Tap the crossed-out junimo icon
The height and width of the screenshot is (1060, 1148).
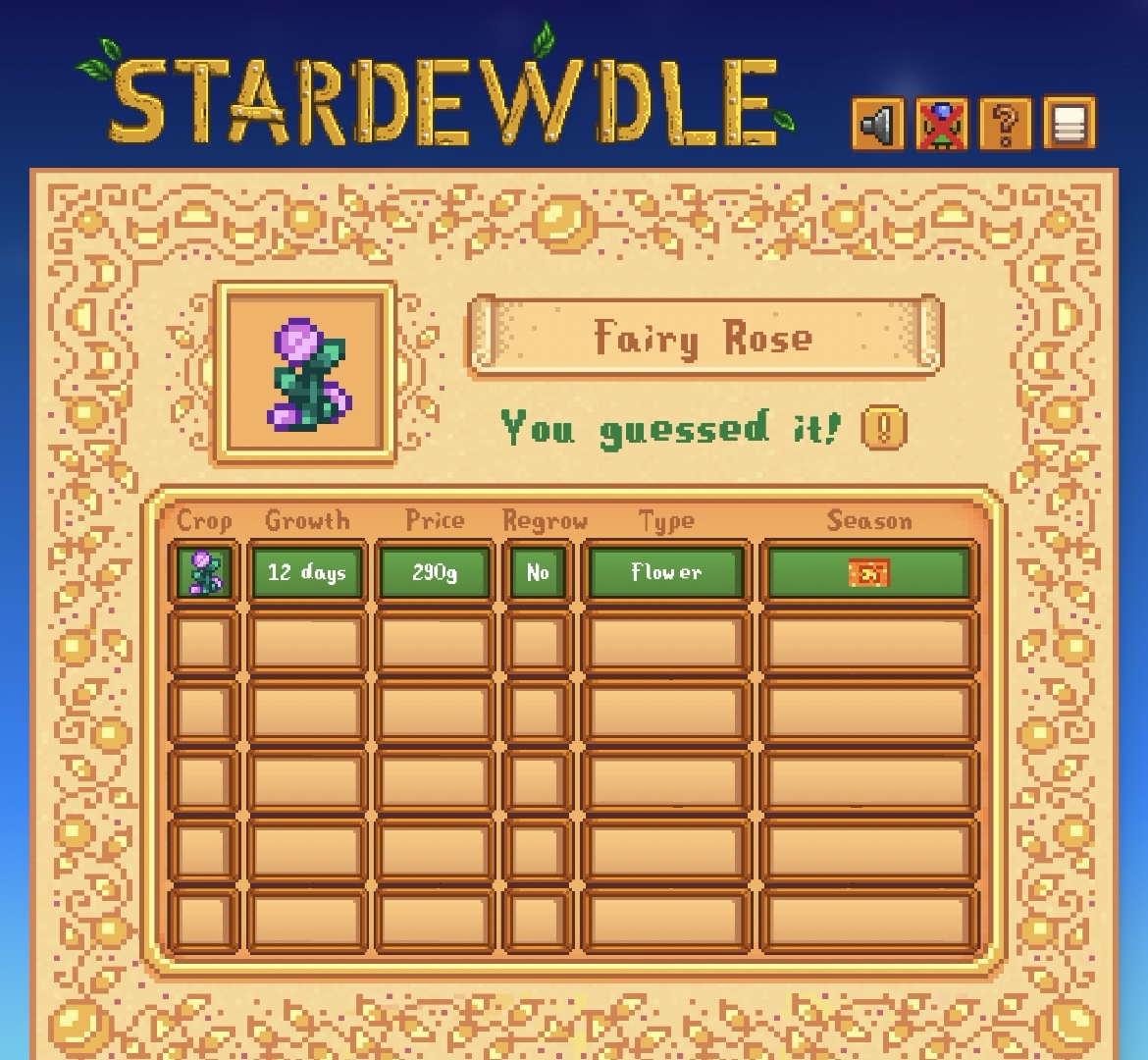[941, 124]
